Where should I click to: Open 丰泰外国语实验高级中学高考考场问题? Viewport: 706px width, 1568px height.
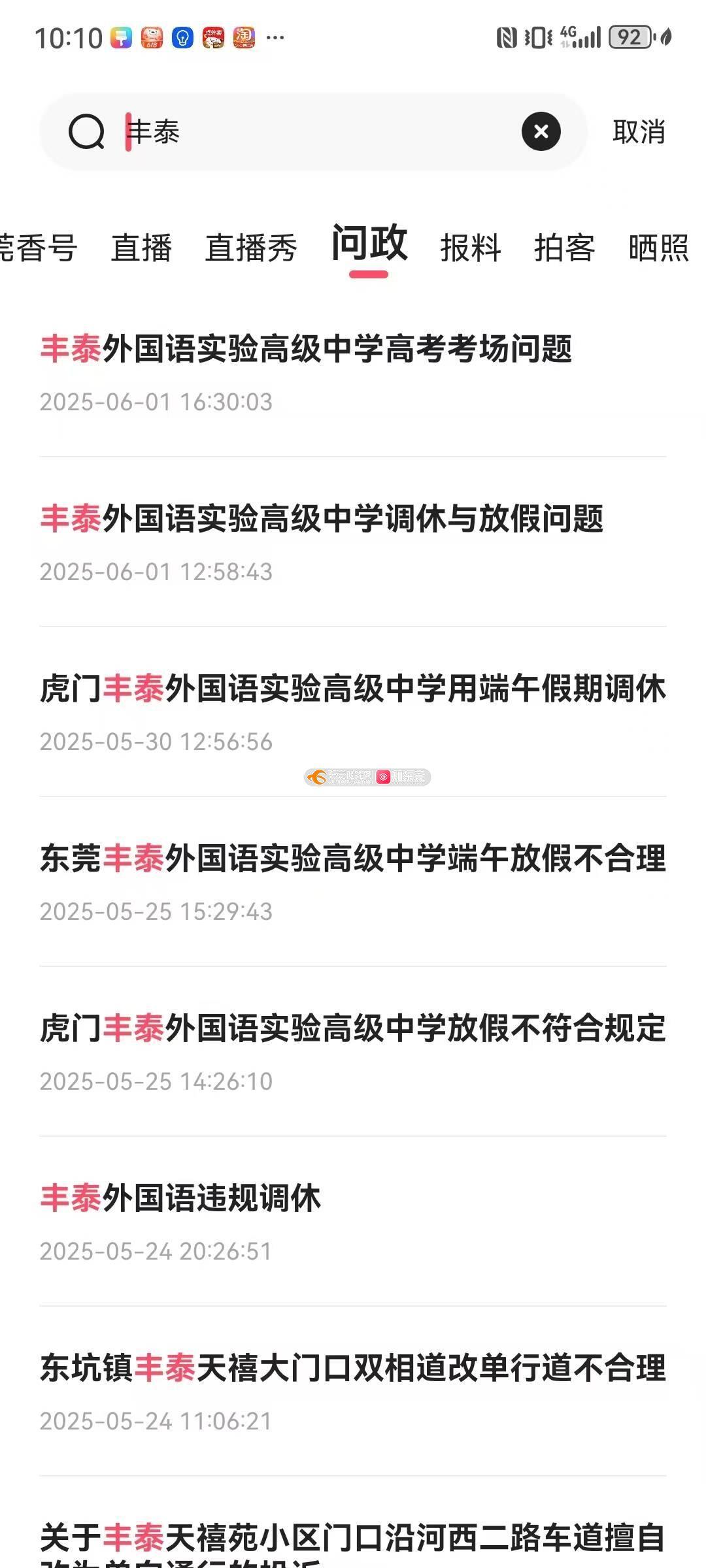(x=353, y=372)
